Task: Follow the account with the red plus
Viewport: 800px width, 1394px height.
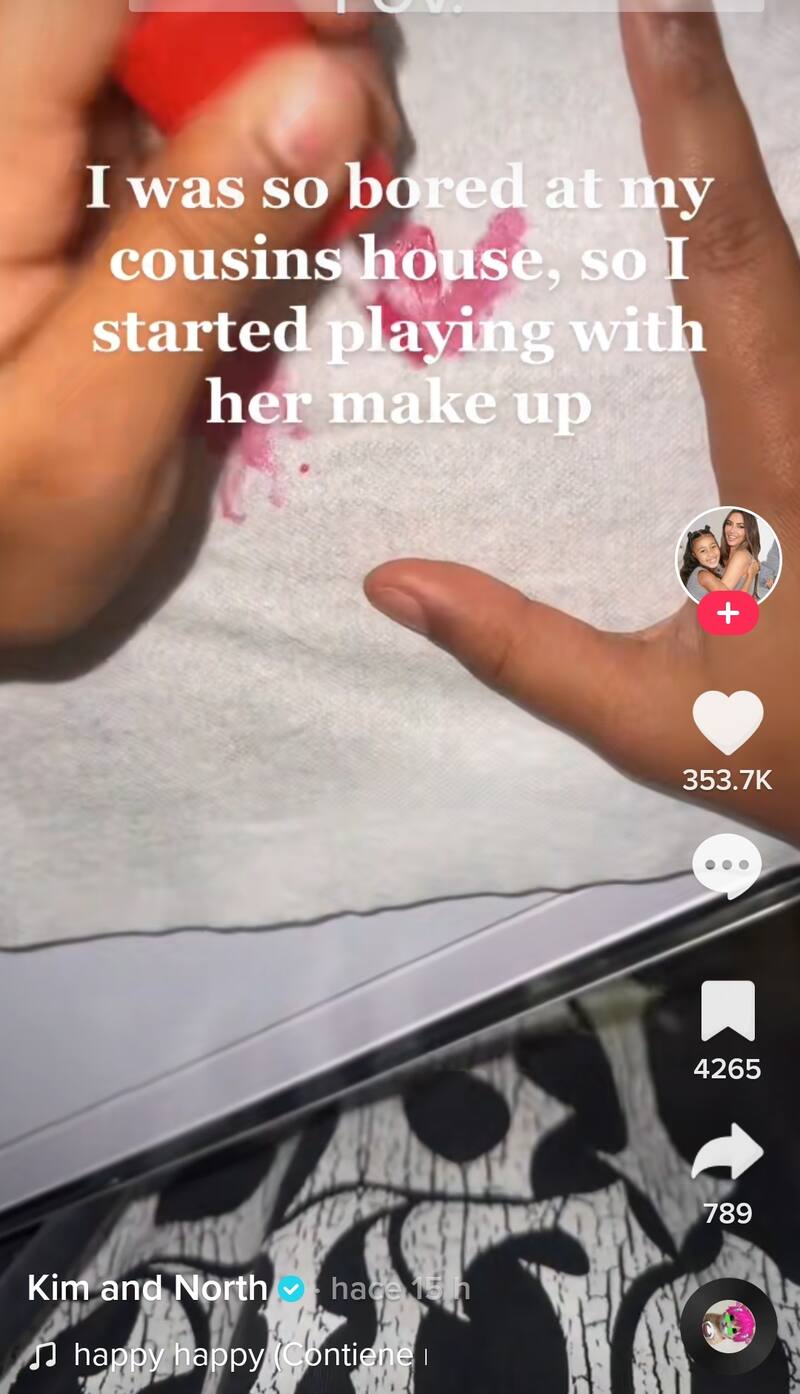Action: [x=727, y=614]
